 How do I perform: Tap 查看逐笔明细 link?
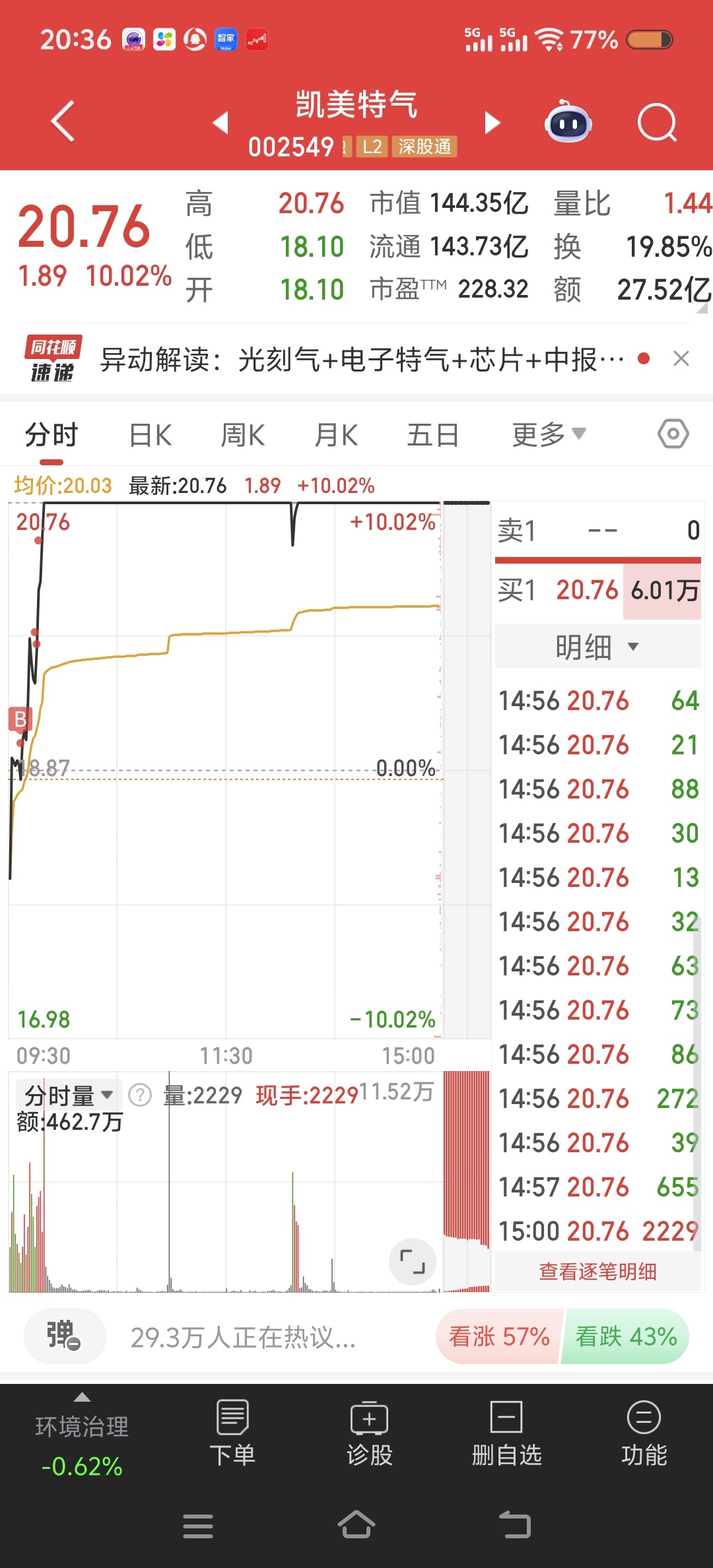(597, 1271)
